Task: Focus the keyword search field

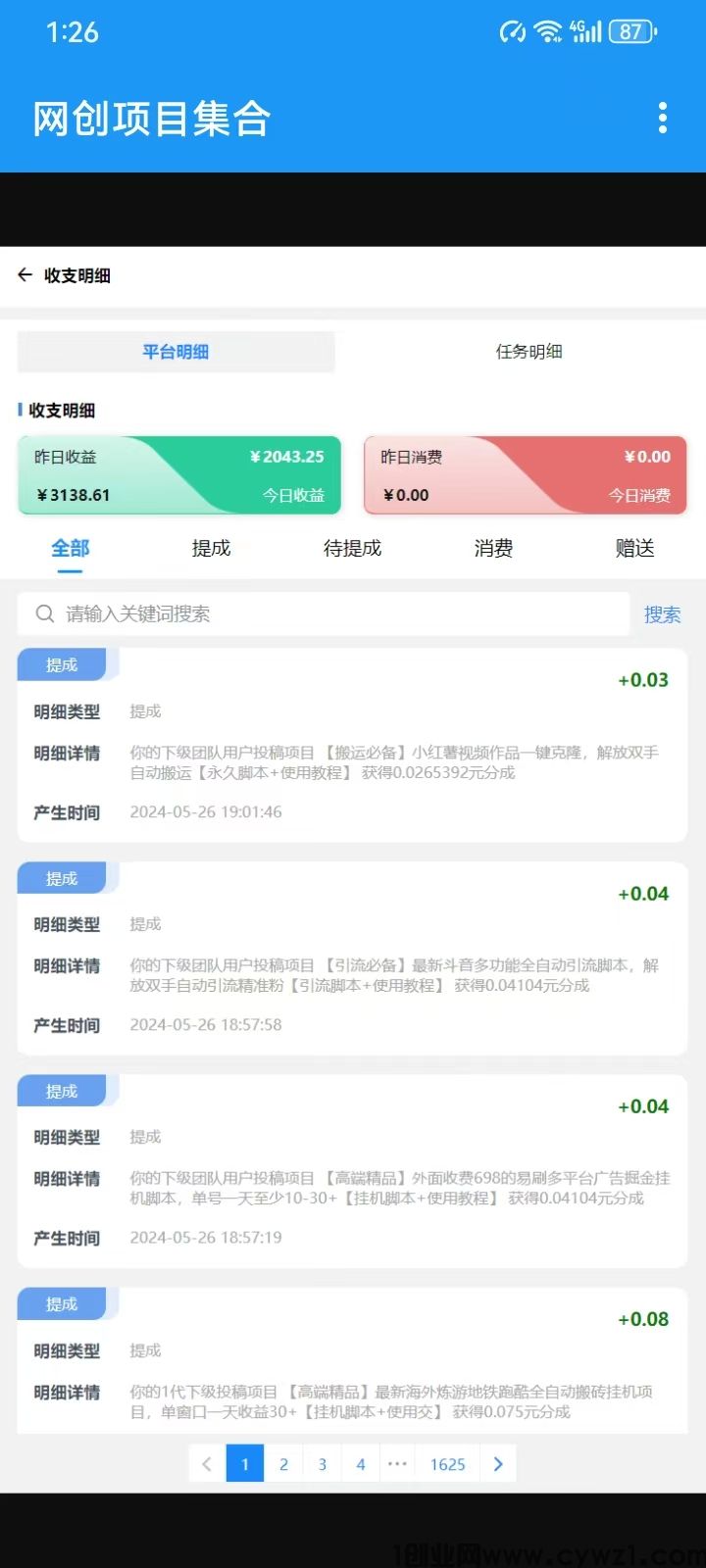Action: [x=333, y=614]
